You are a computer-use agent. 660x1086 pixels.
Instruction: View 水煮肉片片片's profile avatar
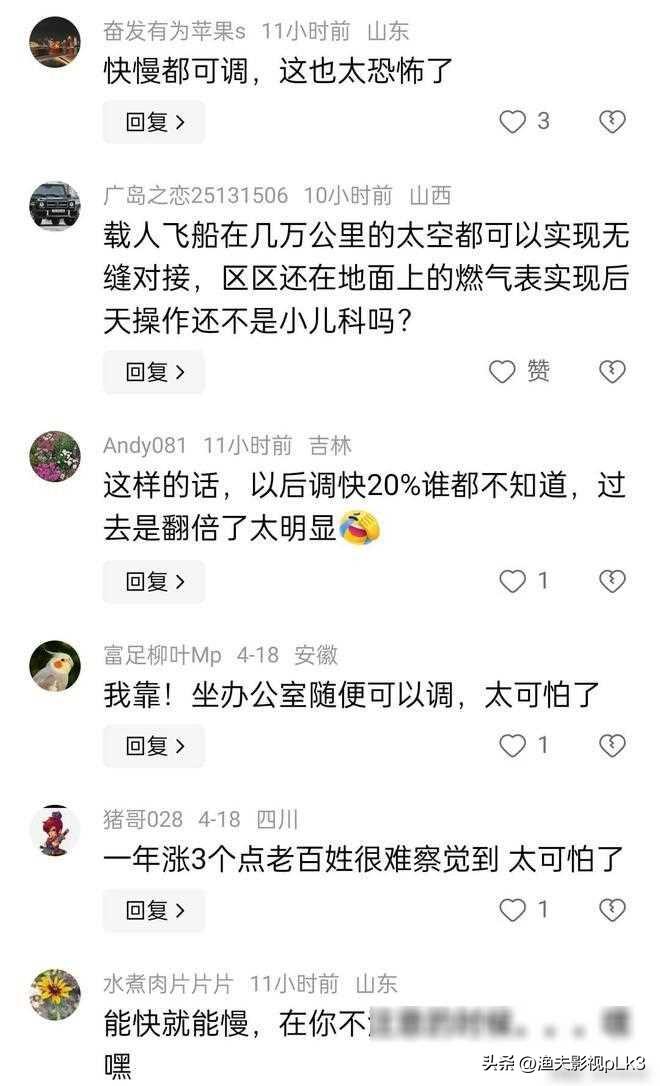[x=55, y=994]
